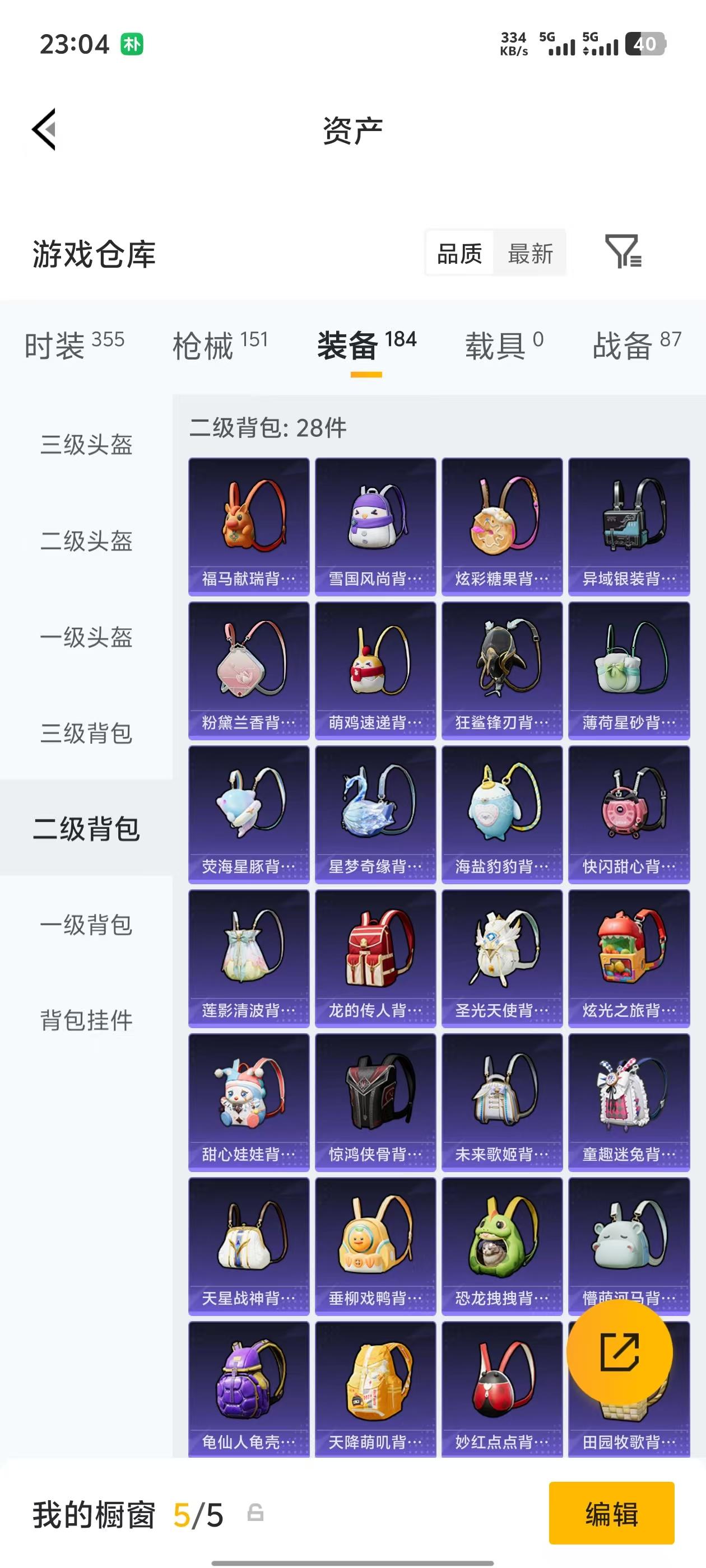
Task: Switch sorting to 最新
Action: [x=531, y=254]
